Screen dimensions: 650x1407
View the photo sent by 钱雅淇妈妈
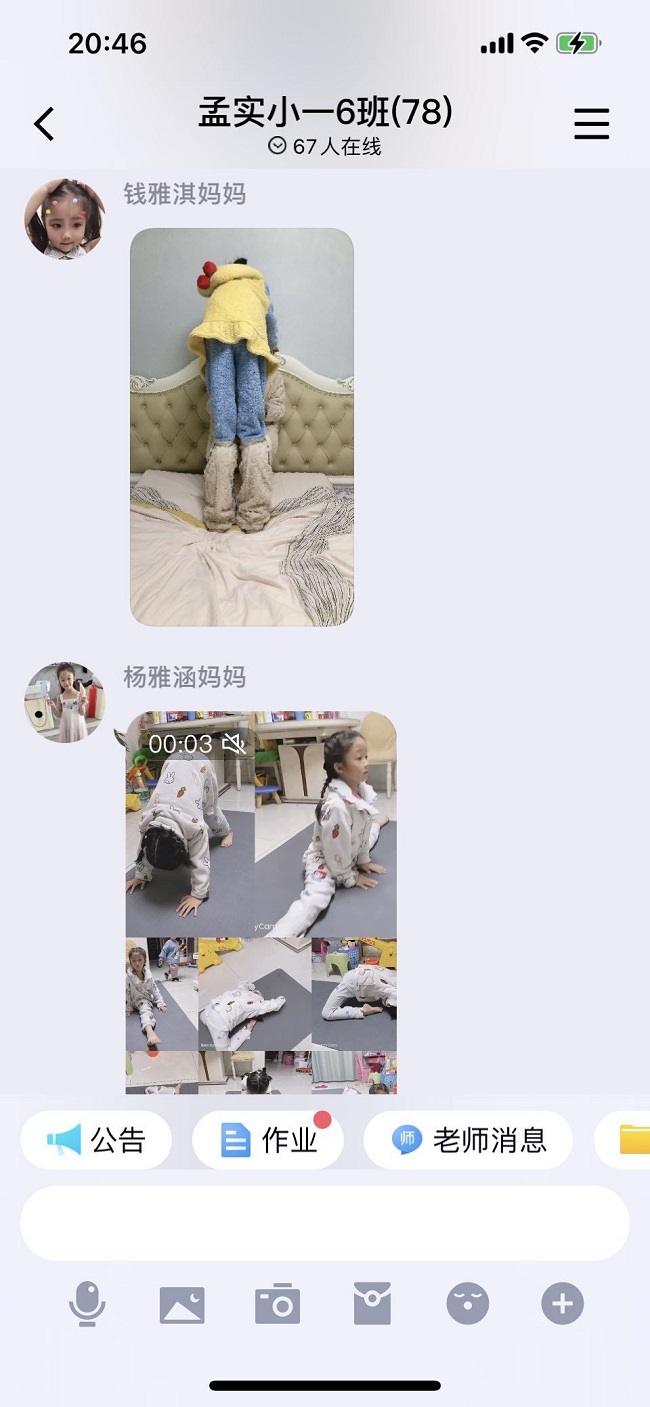pyautogui.click(x=242, y=427)
